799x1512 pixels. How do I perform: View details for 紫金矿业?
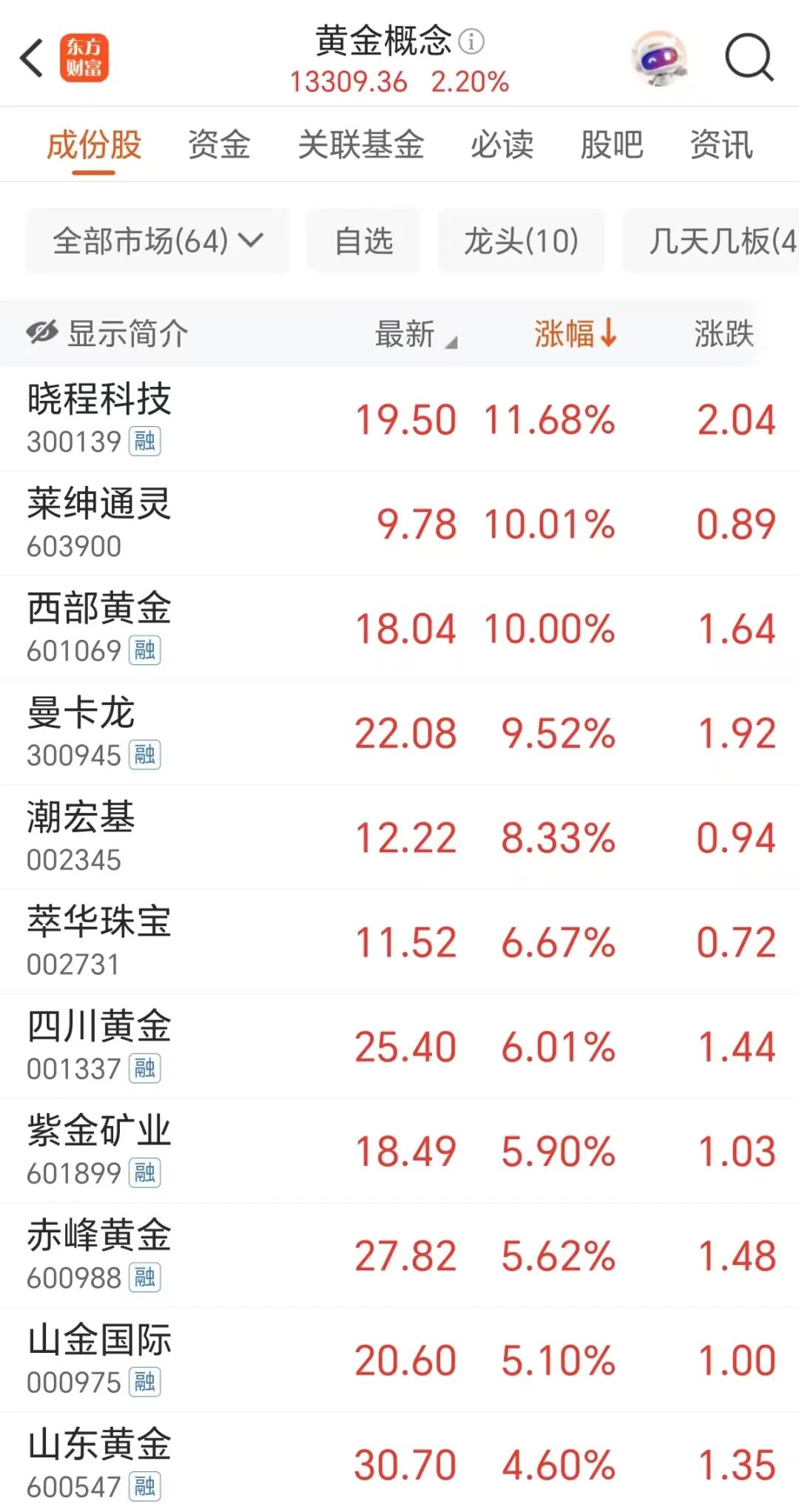pyautogui.click(x=399, y=1150)
